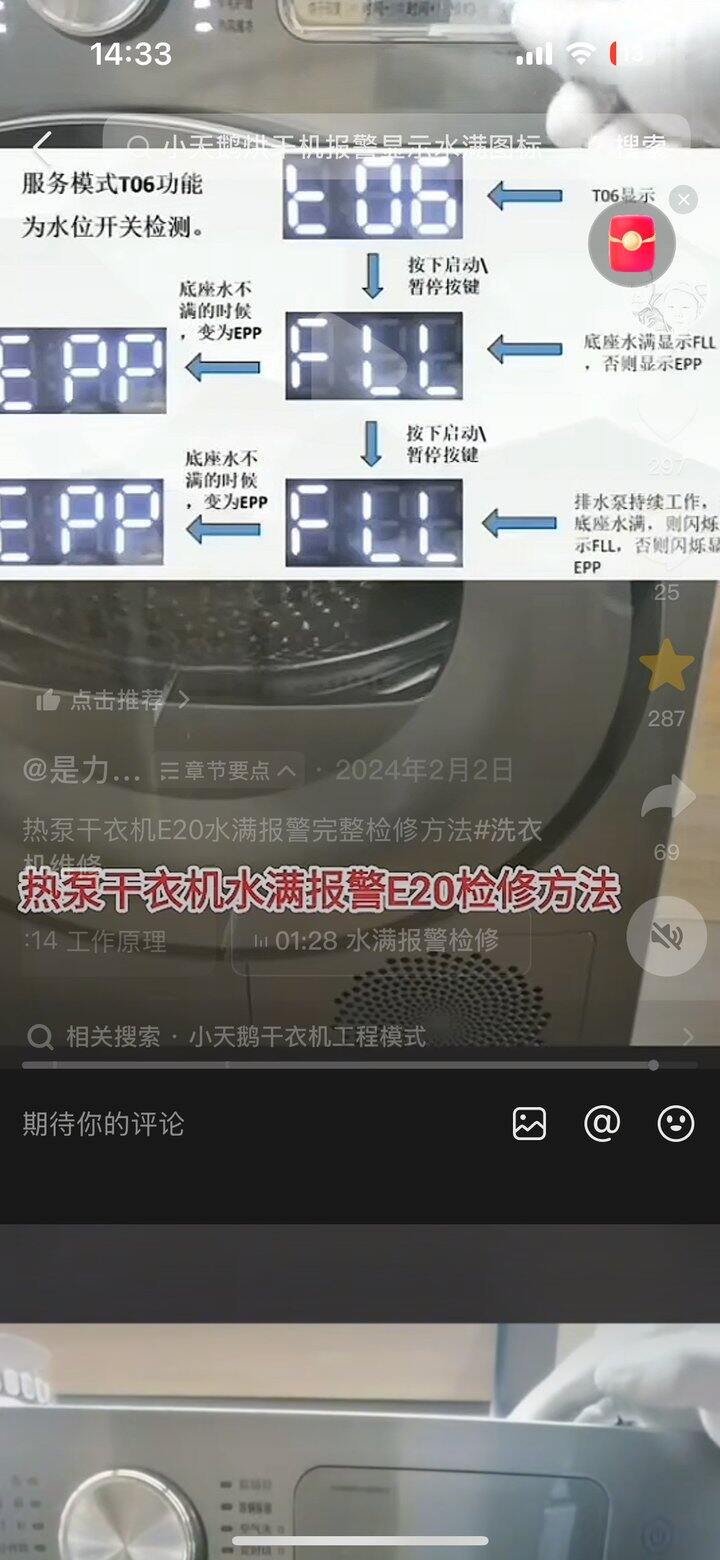This screenshot has width=720, height=1560.
Task: Share this video via the arrow icon
Action: (666, 800)
